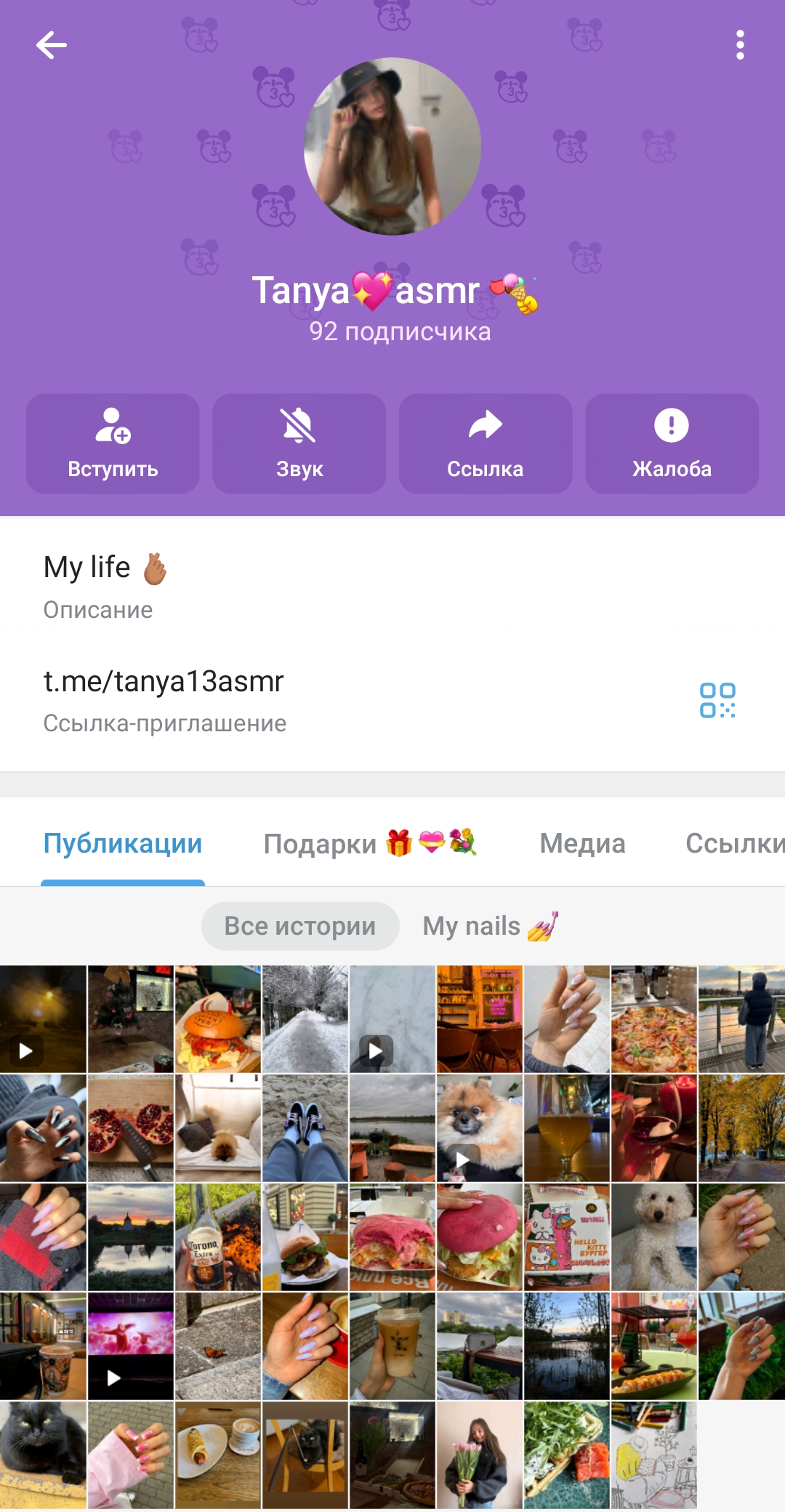Share the channel via Ссылка
The width and height of the screenshot is (785, 1512).
pos(485,443)
